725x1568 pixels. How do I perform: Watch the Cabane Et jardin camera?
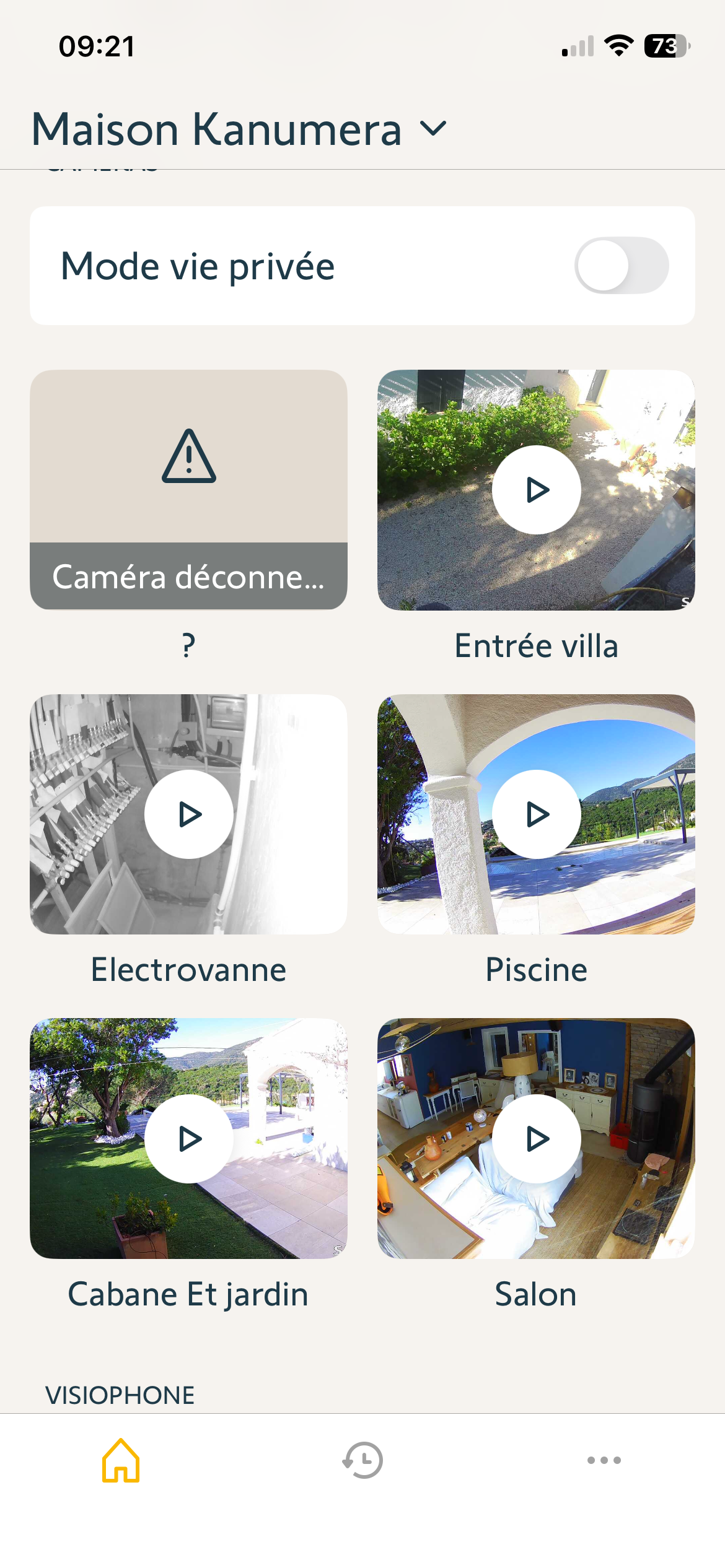pos(189,1139)
